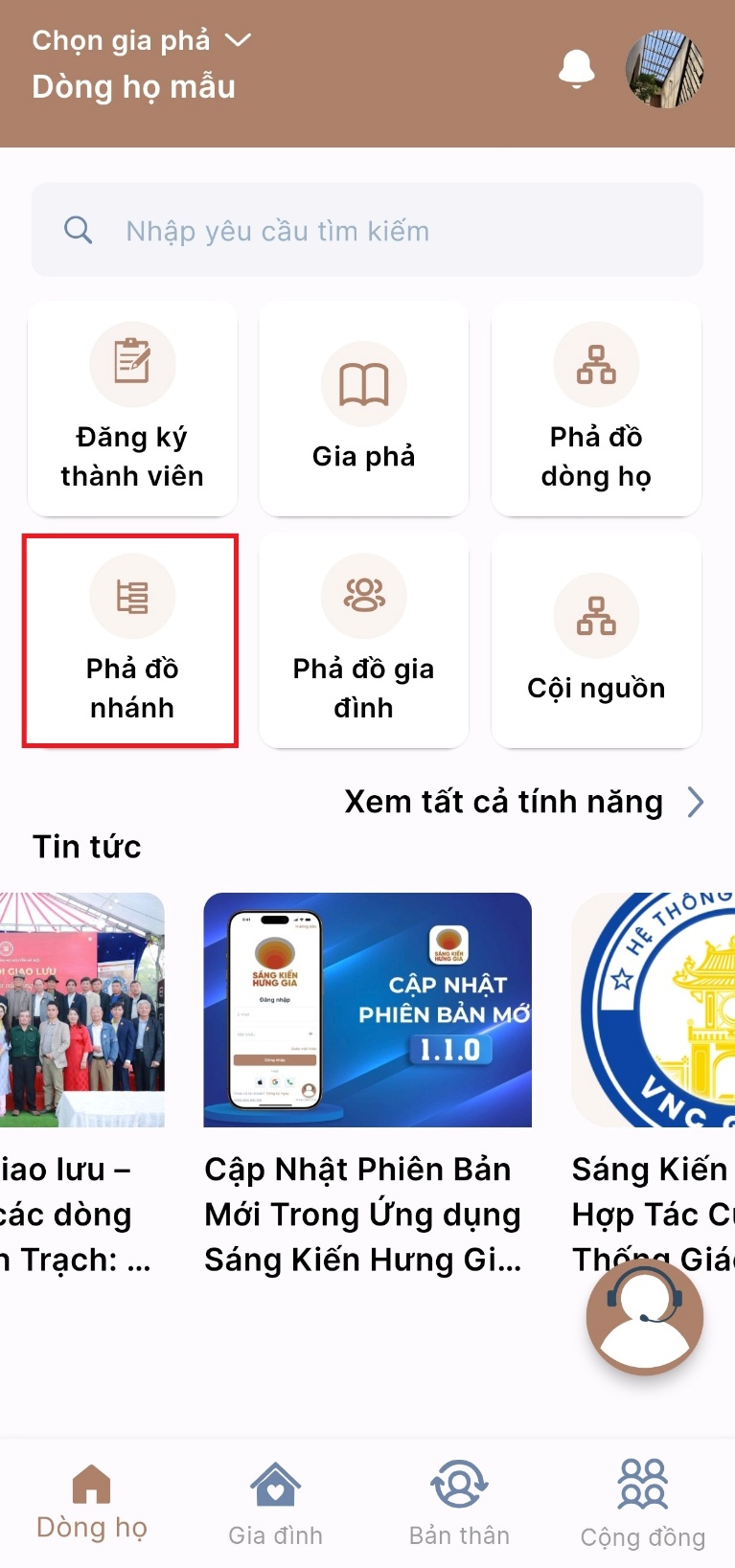Image resolution: width=735 pixels, height=1568 pixels.
Task: Open the support headset chat button
Action: [645, 1317]
